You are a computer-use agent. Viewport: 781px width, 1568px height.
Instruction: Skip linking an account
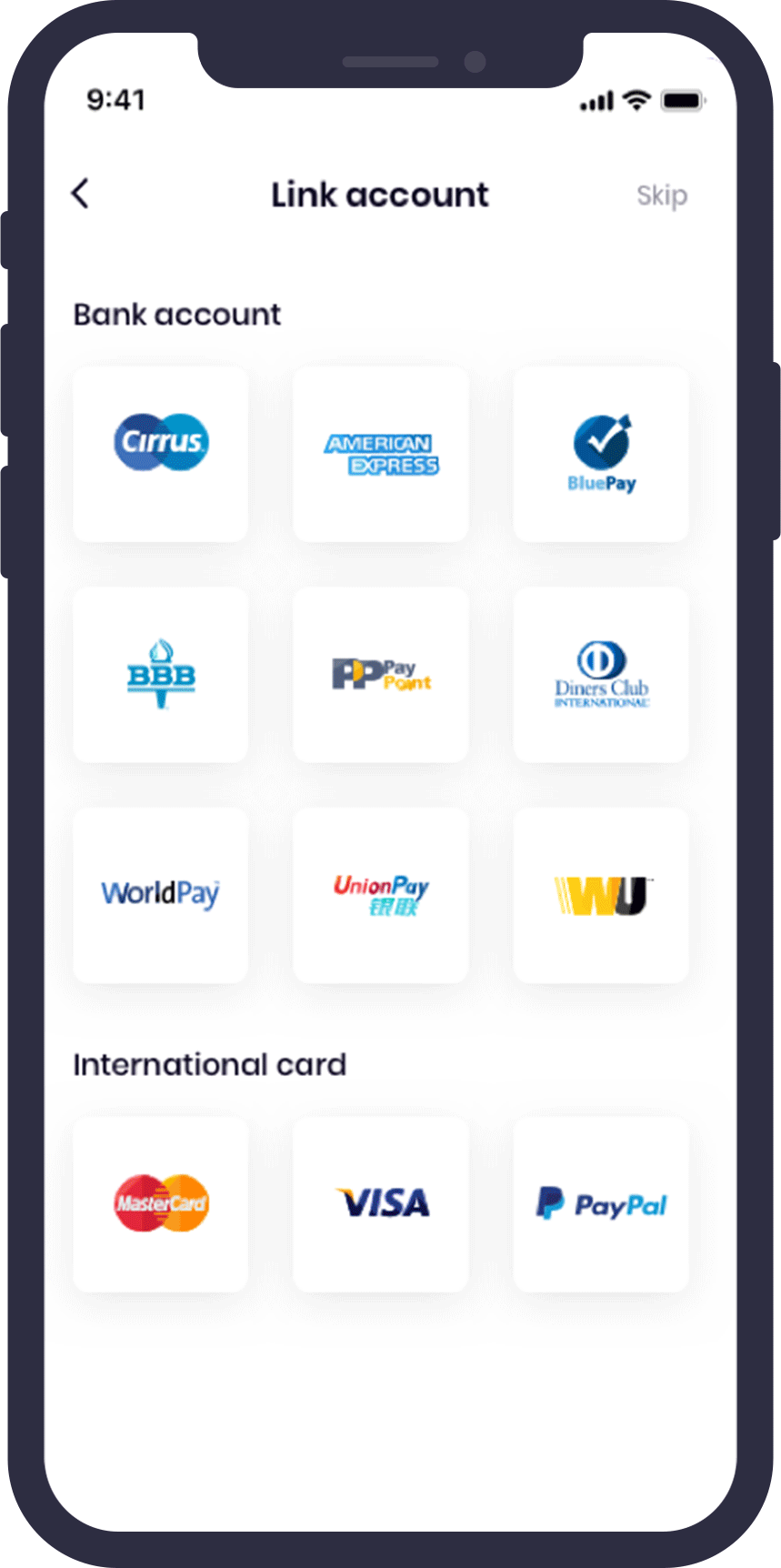[x=661, y=196]
